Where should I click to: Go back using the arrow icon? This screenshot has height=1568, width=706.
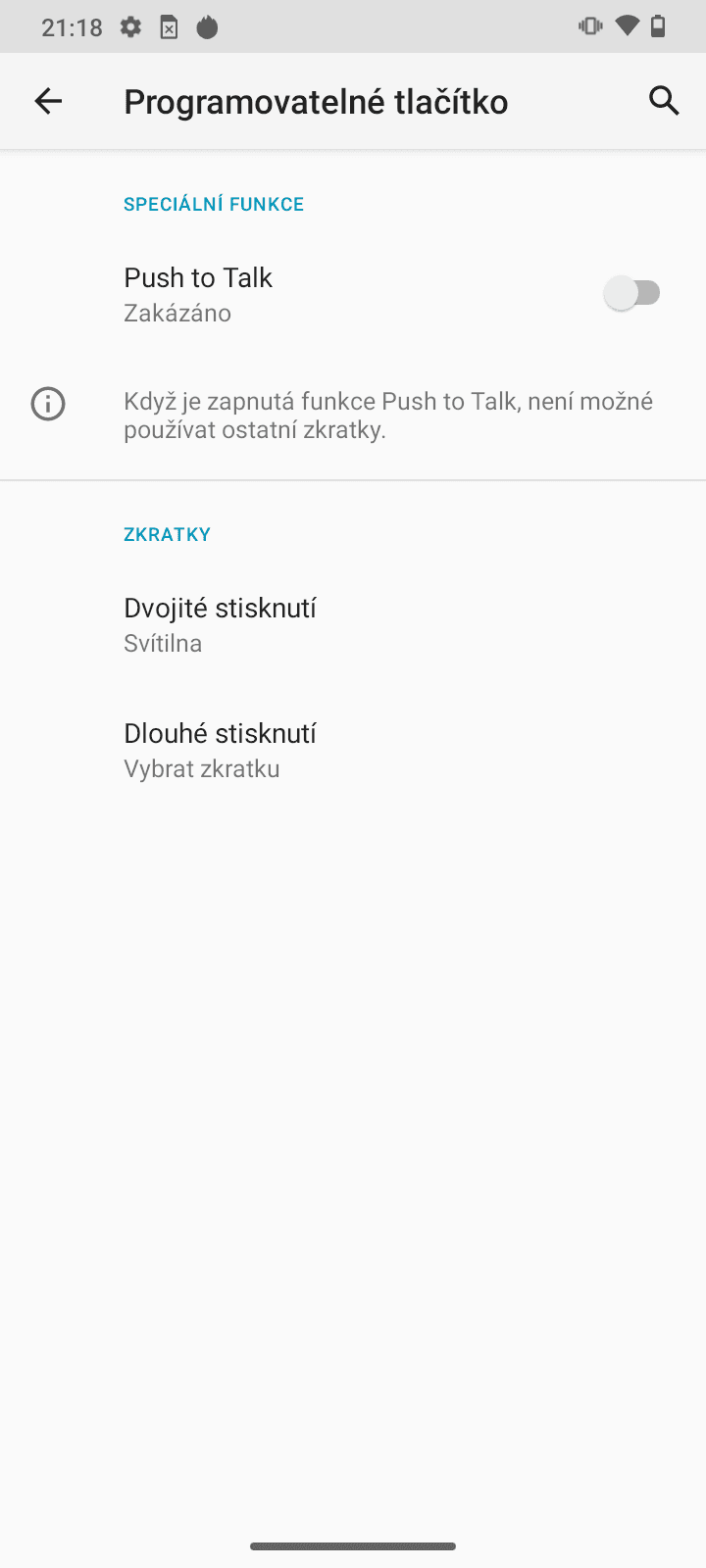point(48,101)
